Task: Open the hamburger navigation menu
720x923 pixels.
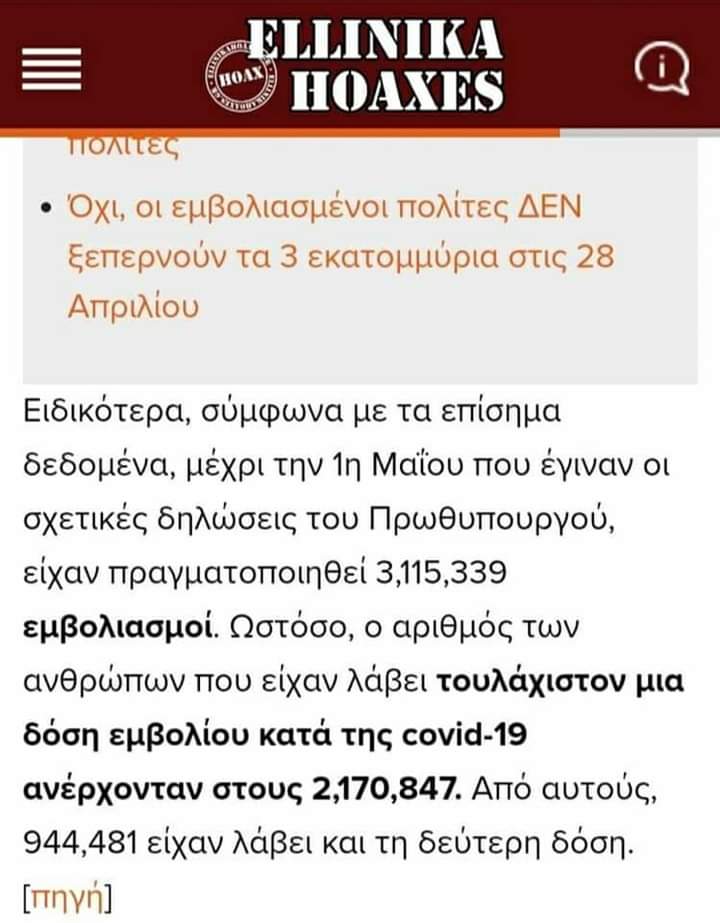Action: [x=56, y=69]
